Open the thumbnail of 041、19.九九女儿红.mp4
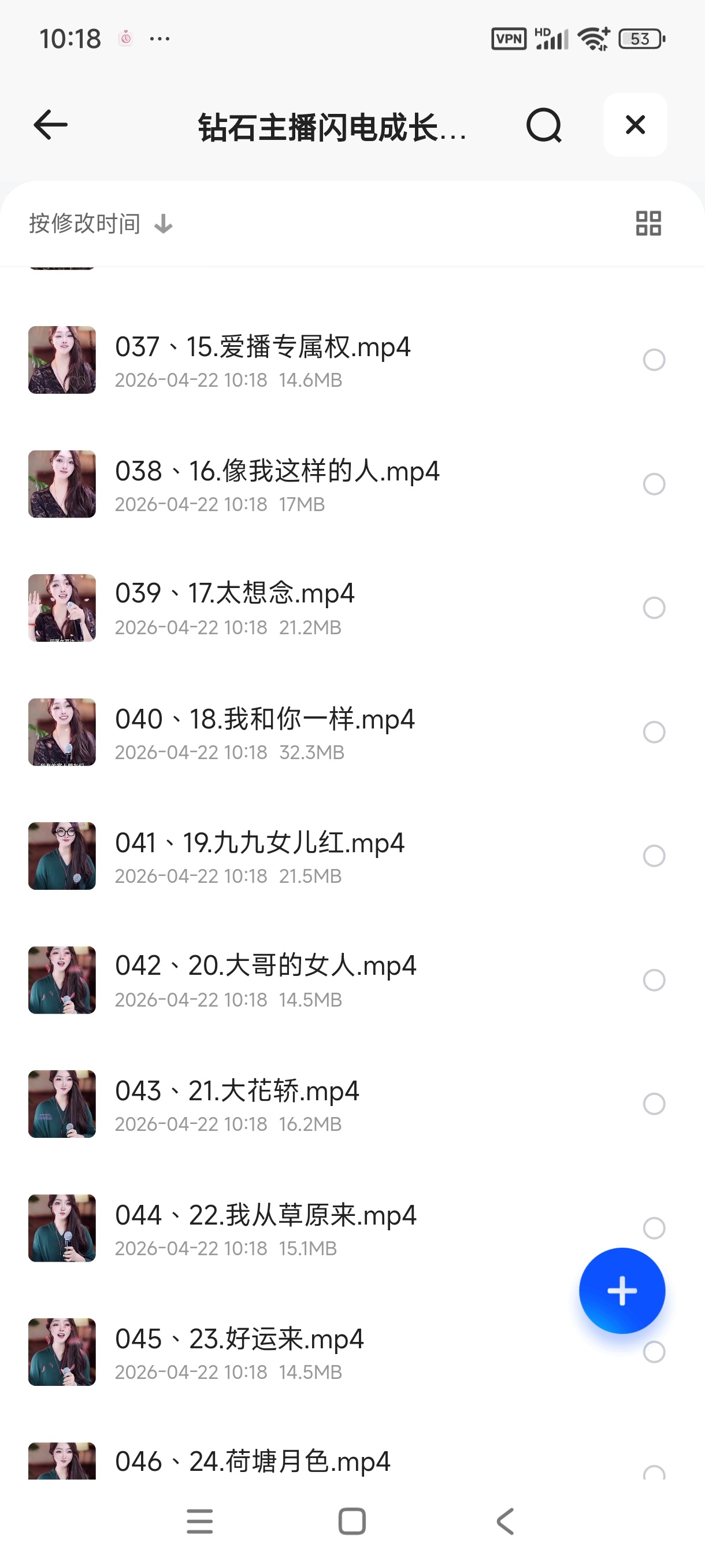This screenshot has width=705, height=1568. click(x=61, y=856)
